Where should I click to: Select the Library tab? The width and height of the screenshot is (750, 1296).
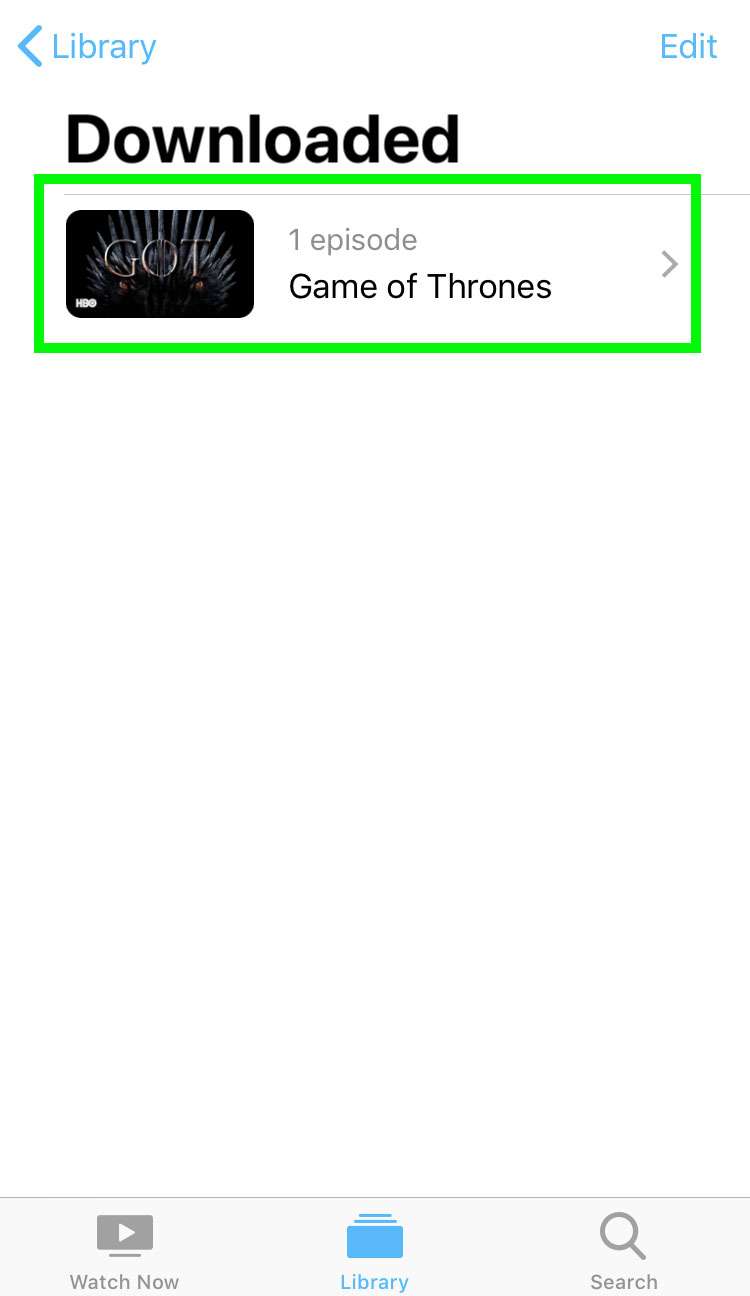pyautogui.click(x=374, y=1251)
